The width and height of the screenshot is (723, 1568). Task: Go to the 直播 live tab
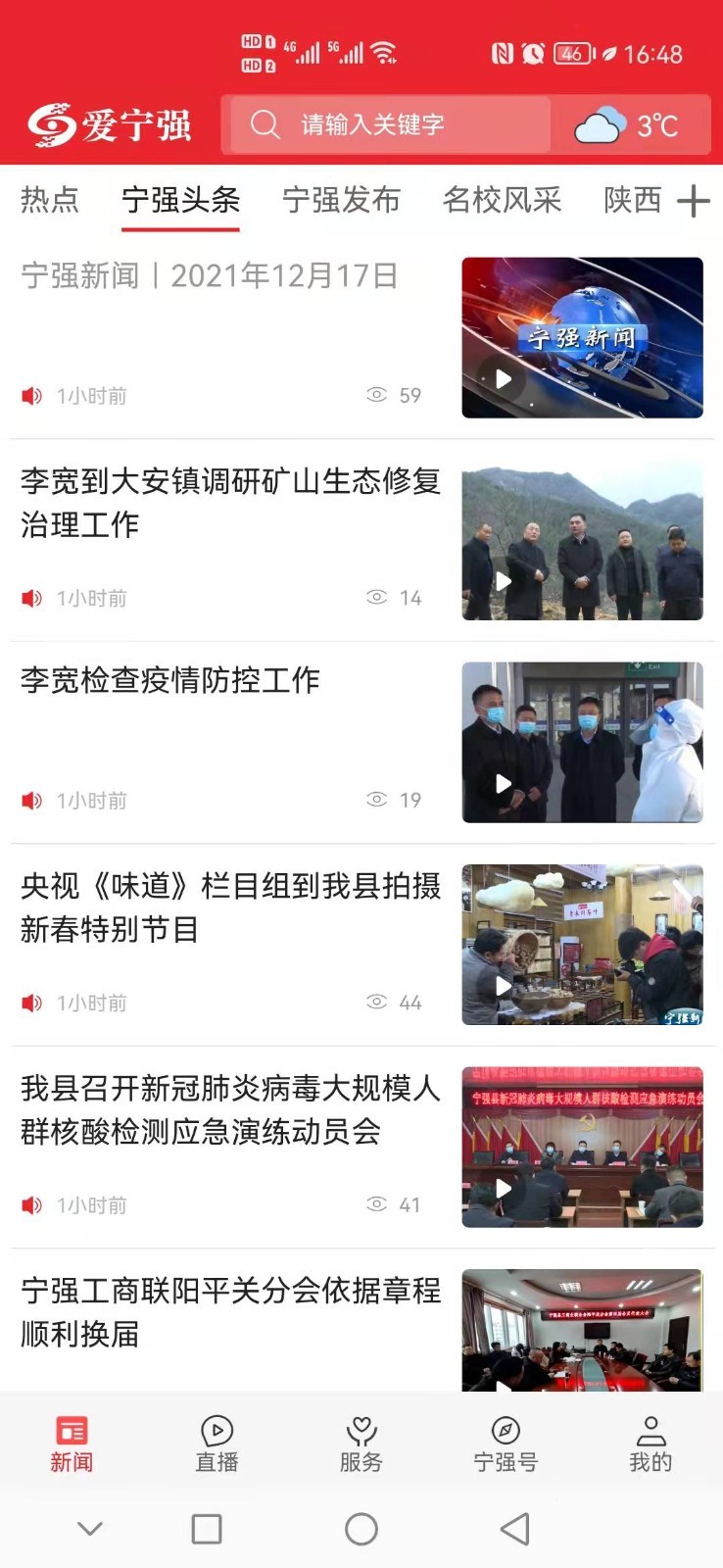pyautogui.click(x=217, y=1444)
